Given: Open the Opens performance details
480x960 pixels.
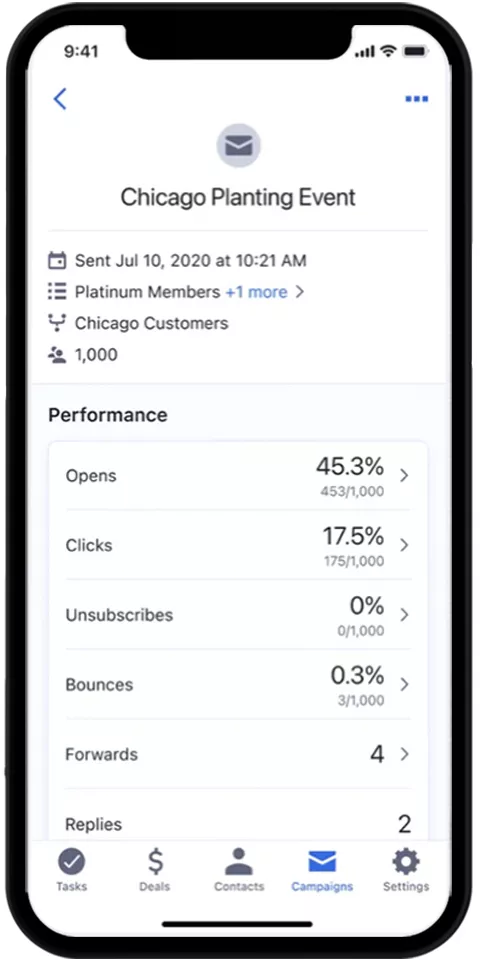Looking at the screenshot, I should pos(238,476).
